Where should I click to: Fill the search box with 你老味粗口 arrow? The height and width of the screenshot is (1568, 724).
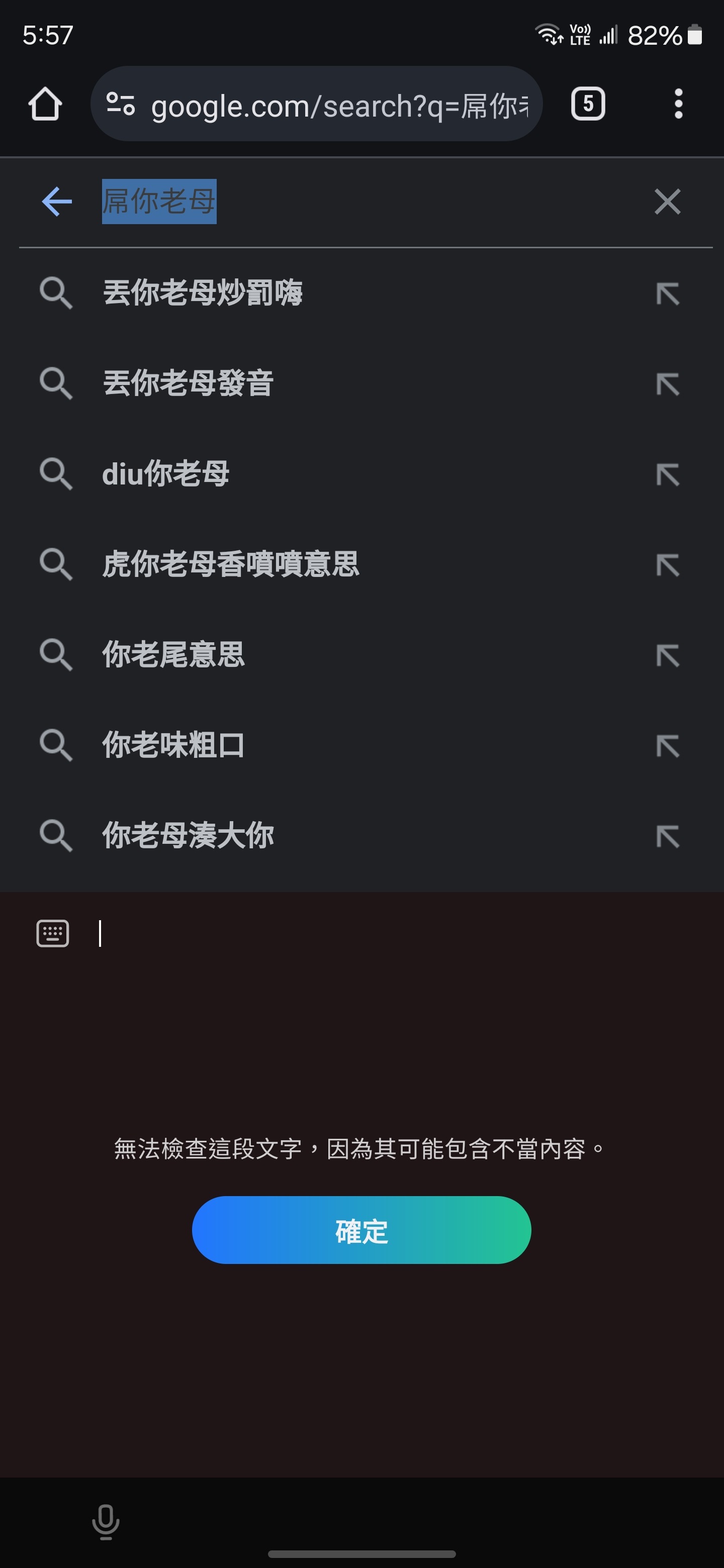668,746
